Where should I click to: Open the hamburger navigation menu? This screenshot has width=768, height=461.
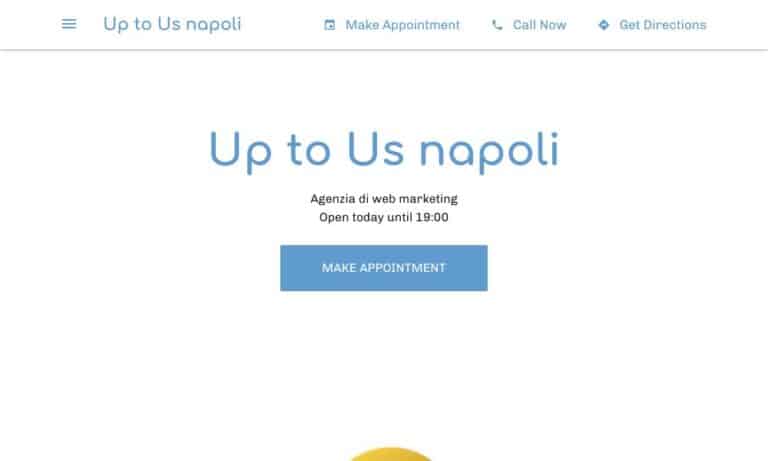pyautogui.click(x=69, y=24)
